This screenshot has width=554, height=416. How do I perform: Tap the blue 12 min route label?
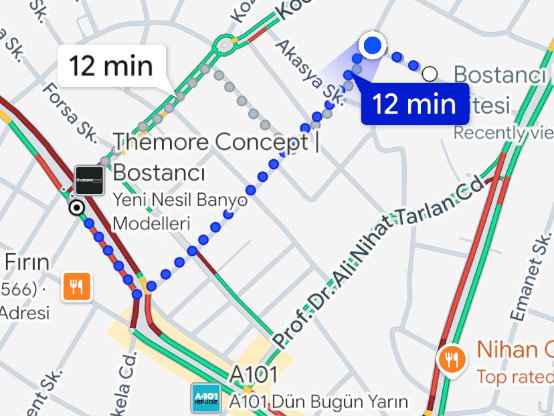coord(415,104)
